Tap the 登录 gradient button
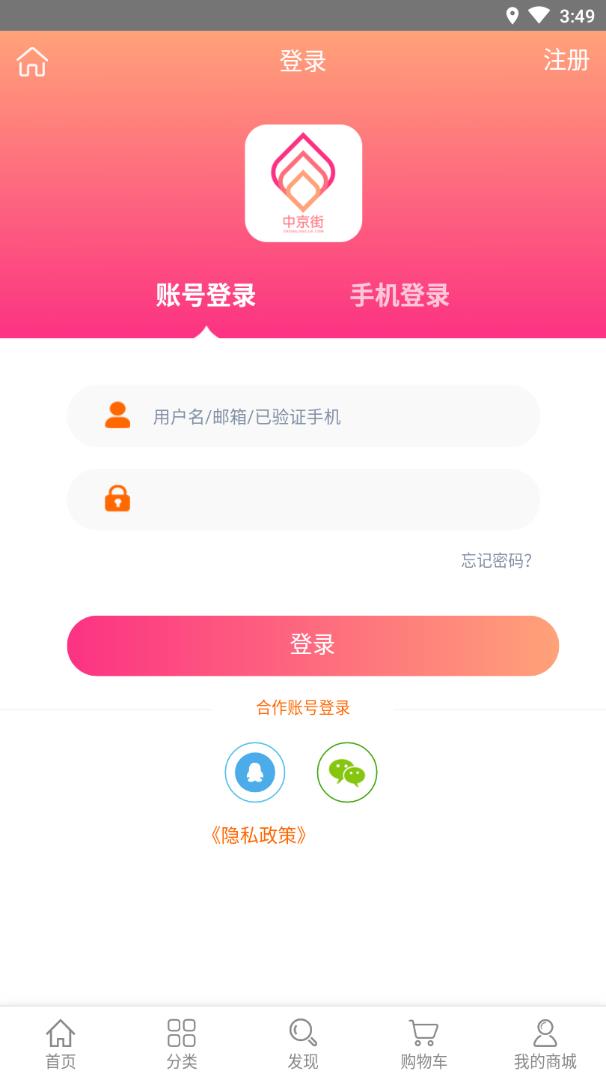Image resolution: width=606 pixels, height=1080 pixels. coord(313,645)
